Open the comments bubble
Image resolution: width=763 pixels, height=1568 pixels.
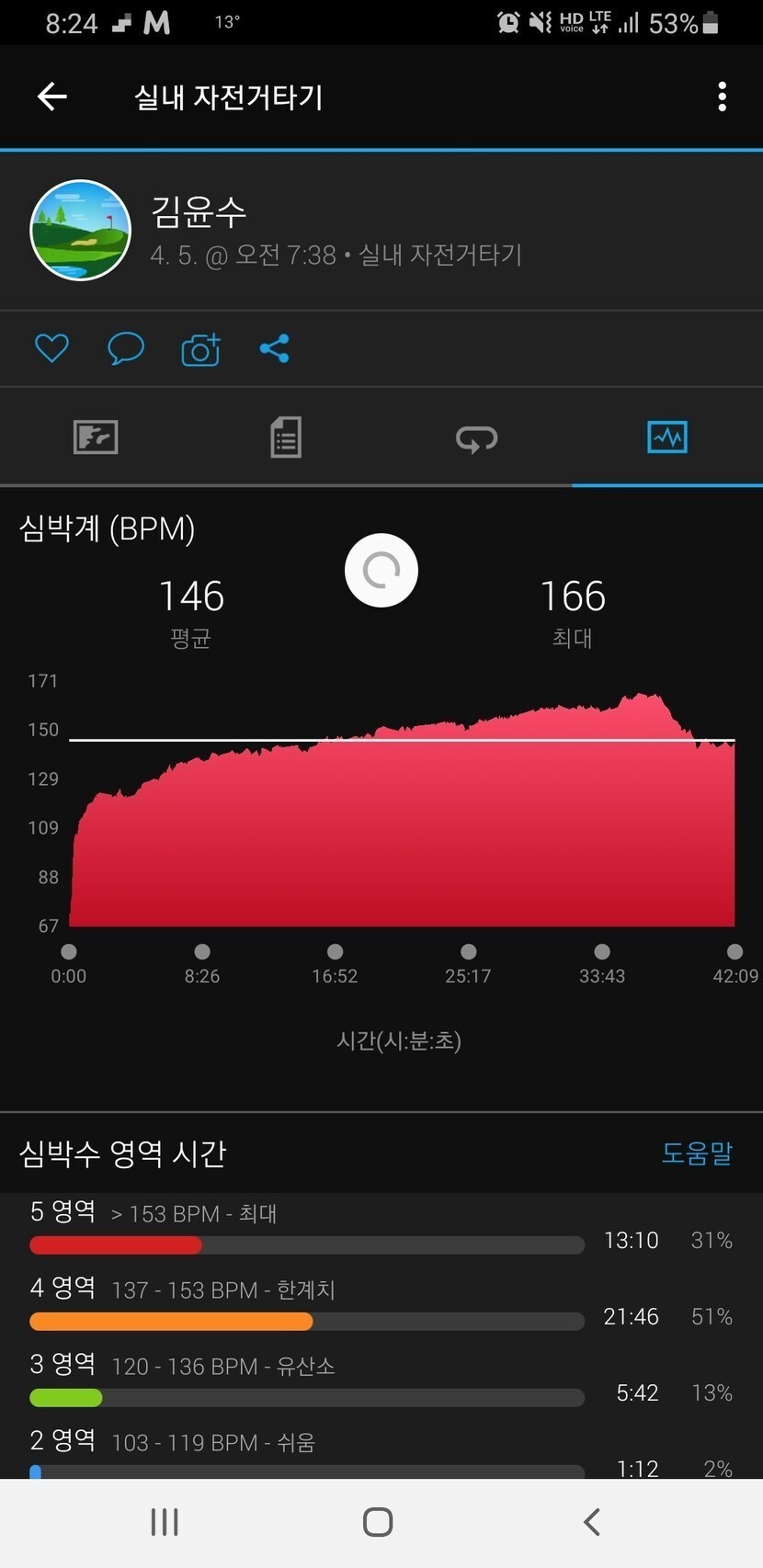[x=126, y=348]
